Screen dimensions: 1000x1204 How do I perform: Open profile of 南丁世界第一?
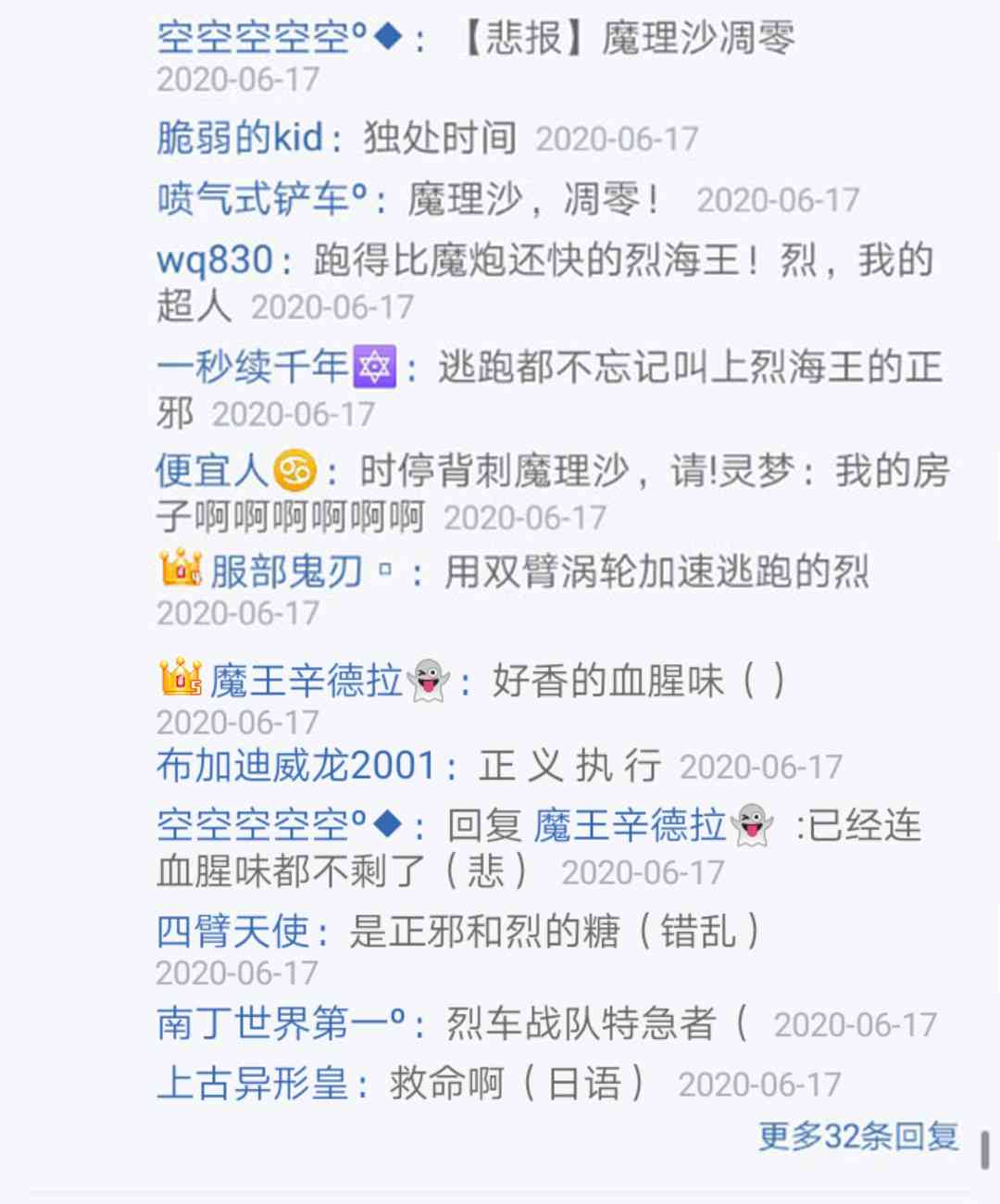click(281, 1023)
